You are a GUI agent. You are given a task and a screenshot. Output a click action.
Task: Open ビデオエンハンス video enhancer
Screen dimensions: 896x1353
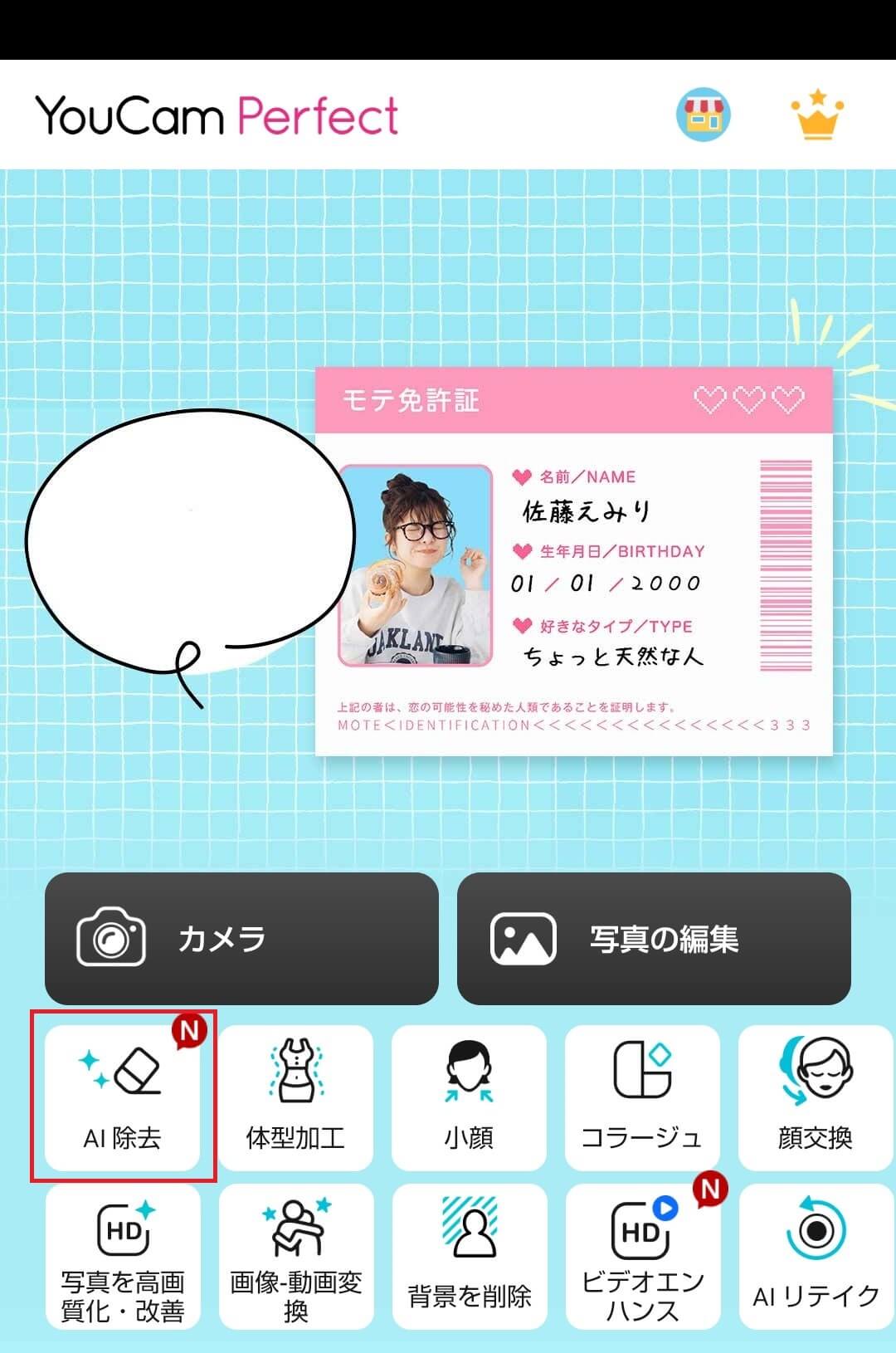pos(642,1257)
